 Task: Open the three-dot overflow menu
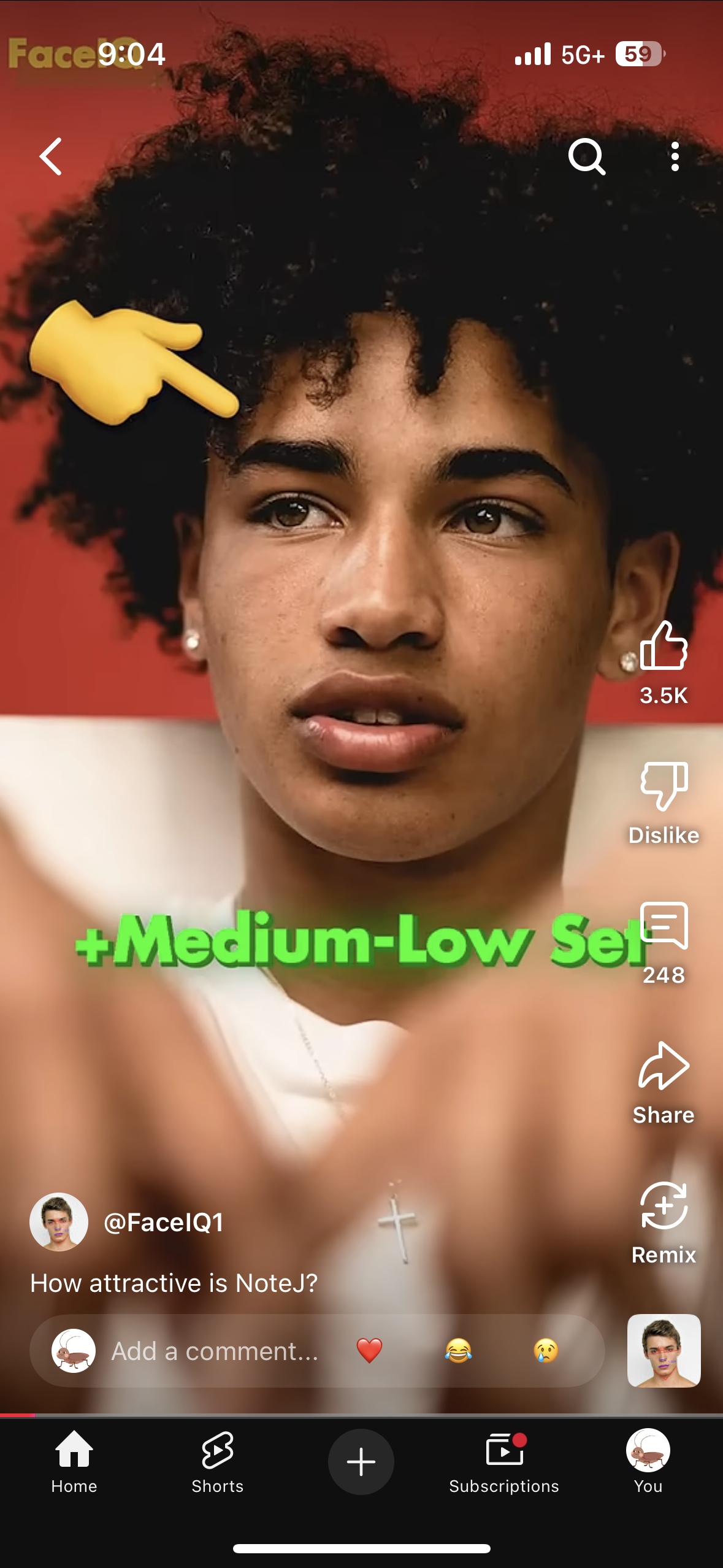[x=675, y=157]
